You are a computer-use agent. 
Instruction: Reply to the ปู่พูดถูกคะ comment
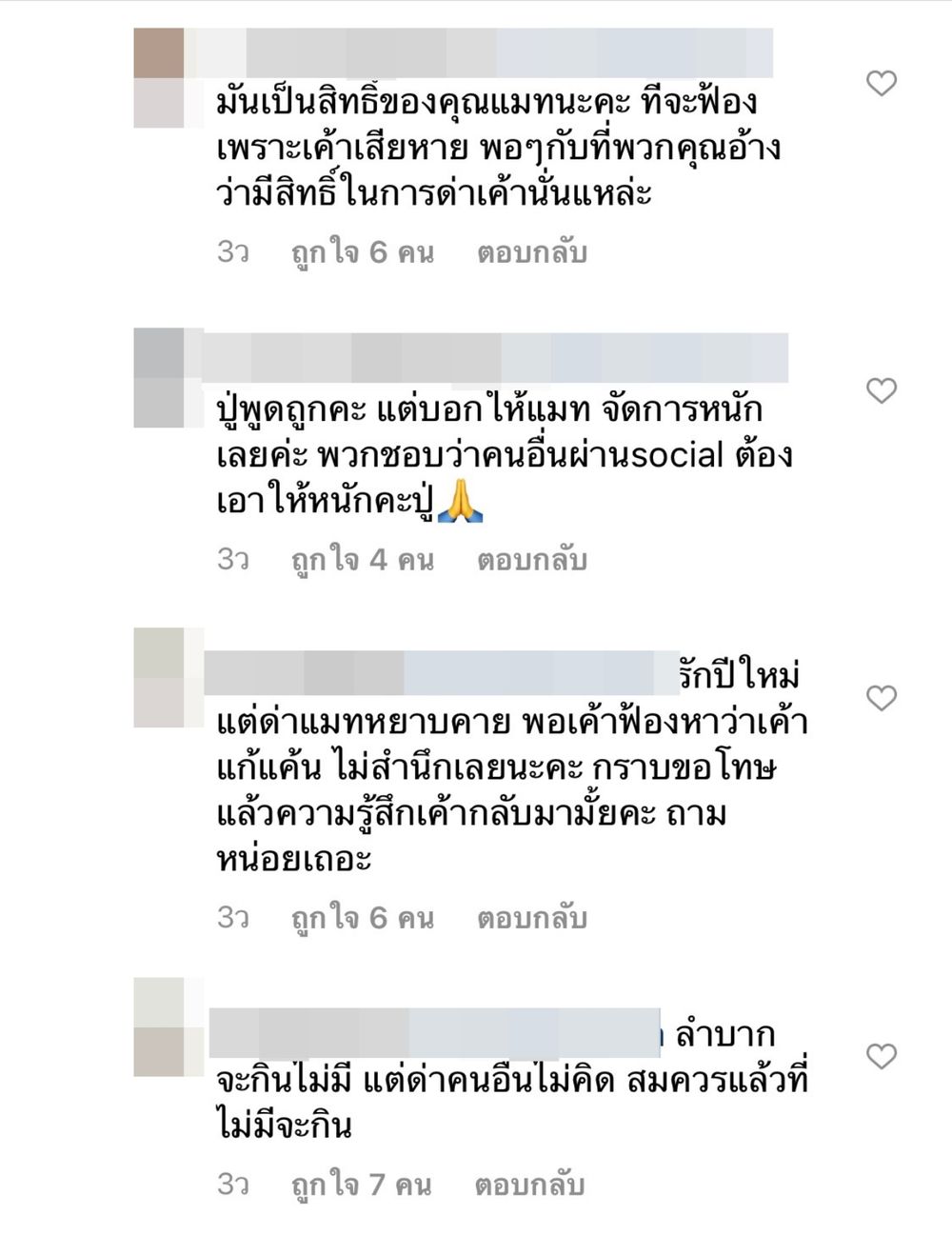(x=531, y=560)
